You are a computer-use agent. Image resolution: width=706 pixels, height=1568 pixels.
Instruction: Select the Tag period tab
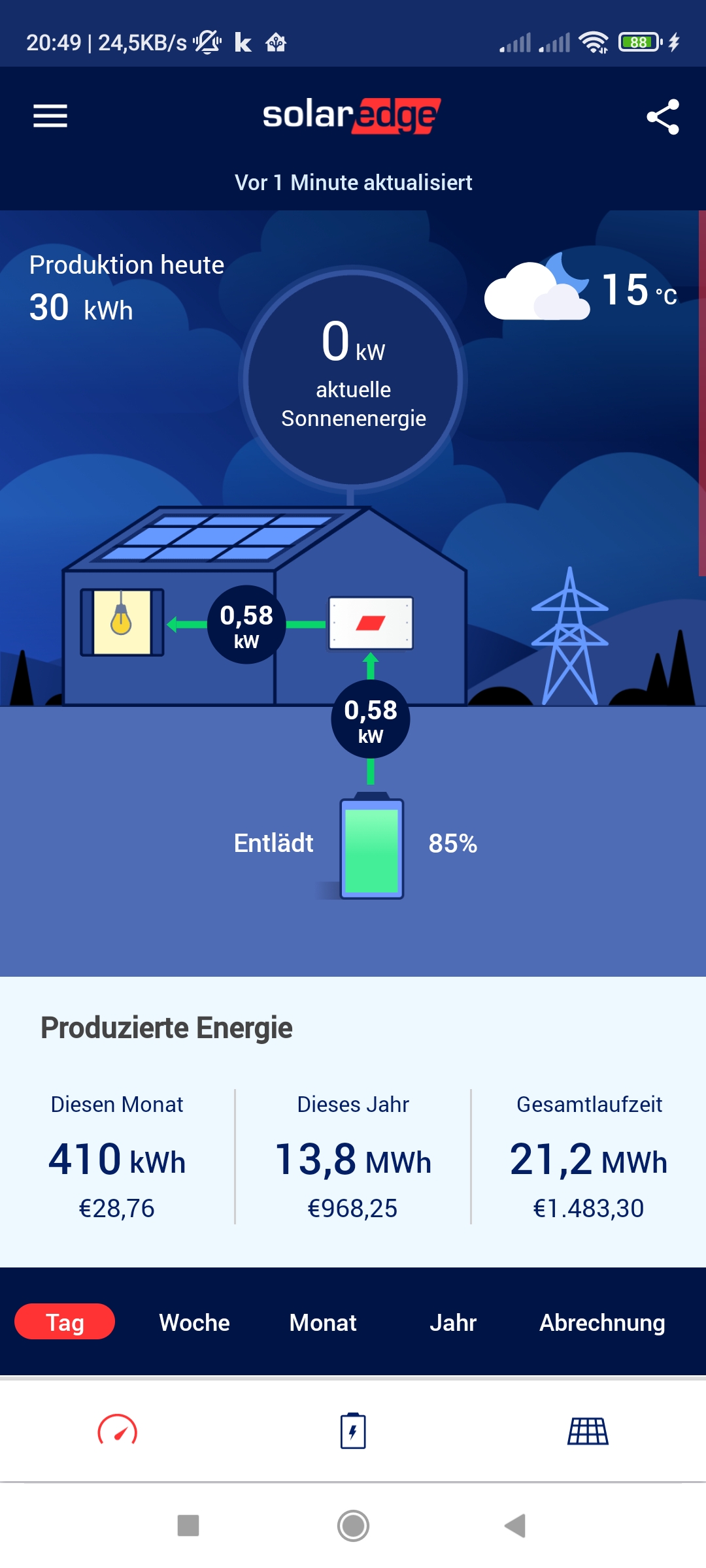(x=65, y=1322)
